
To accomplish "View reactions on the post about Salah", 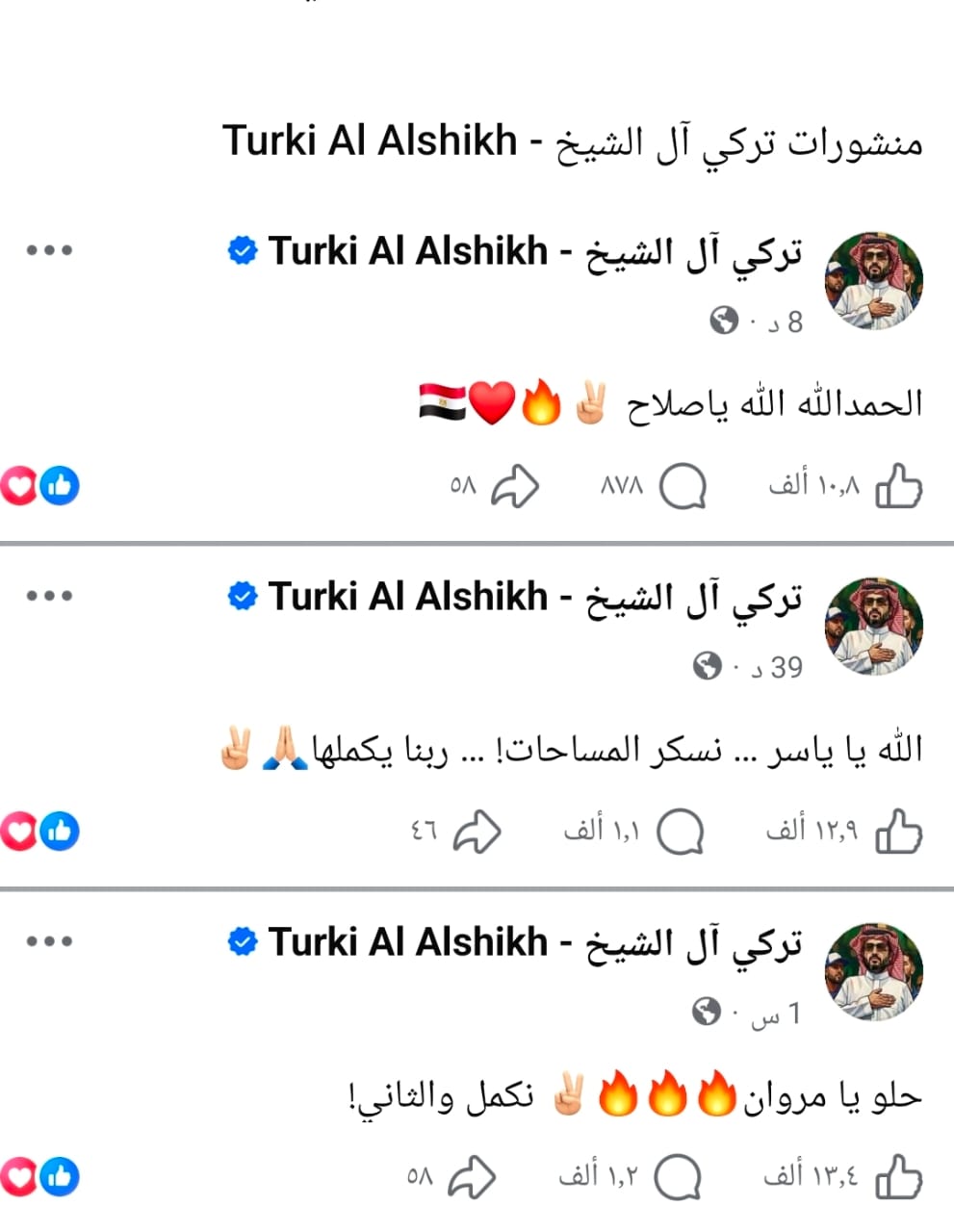I will [x=40, y=487].
